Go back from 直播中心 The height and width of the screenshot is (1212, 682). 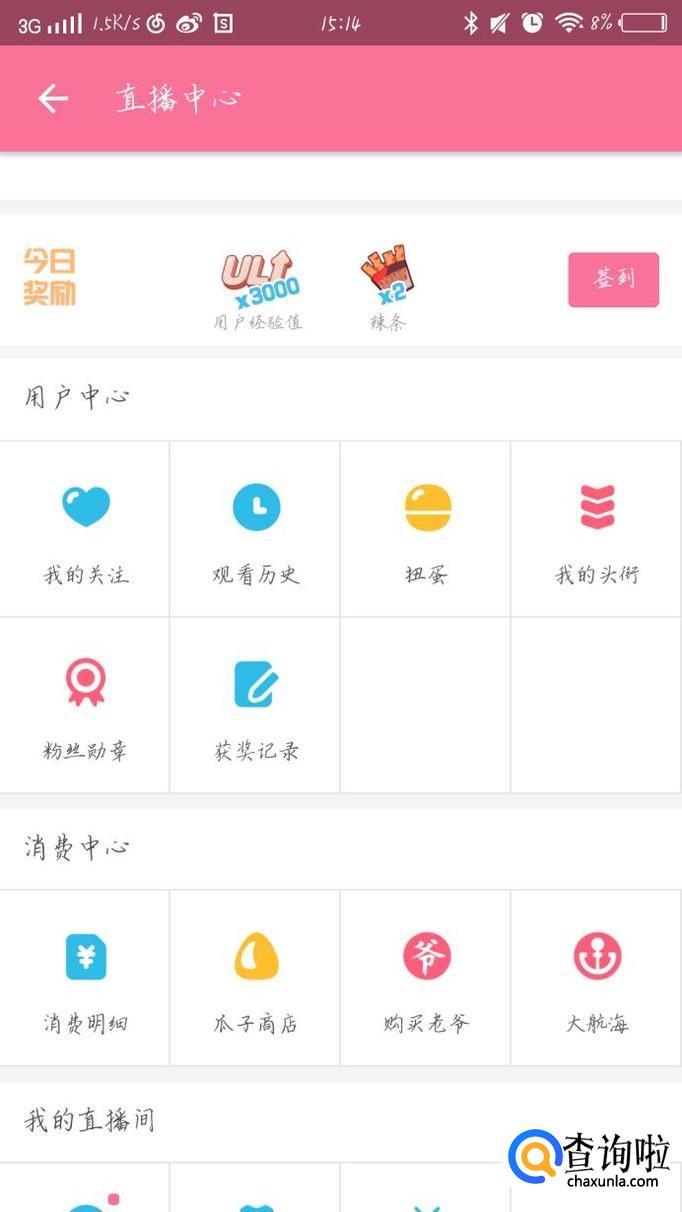(53, 98)
